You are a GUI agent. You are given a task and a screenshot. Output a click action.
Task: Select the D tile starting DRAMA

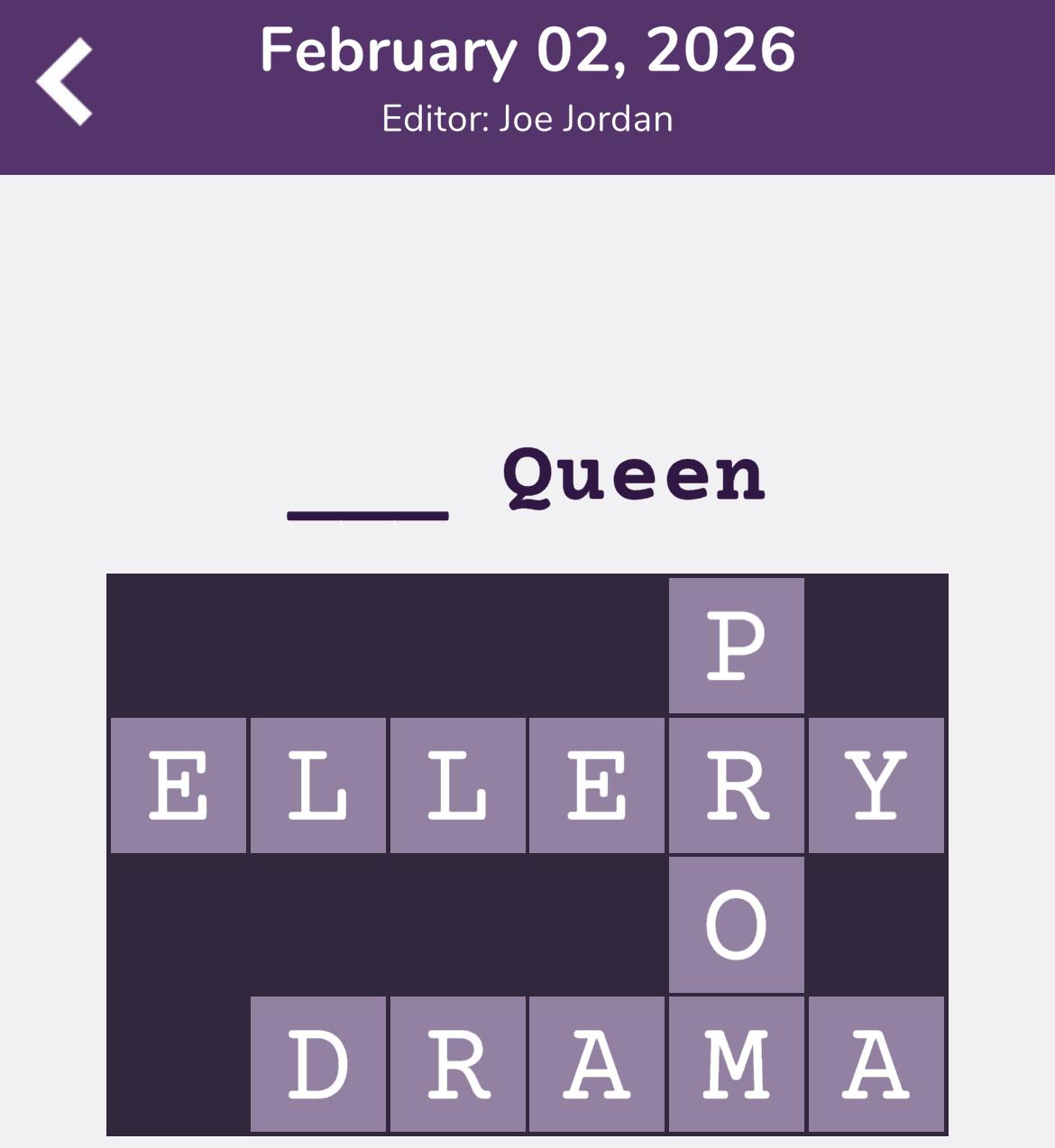click(317, 1064)
